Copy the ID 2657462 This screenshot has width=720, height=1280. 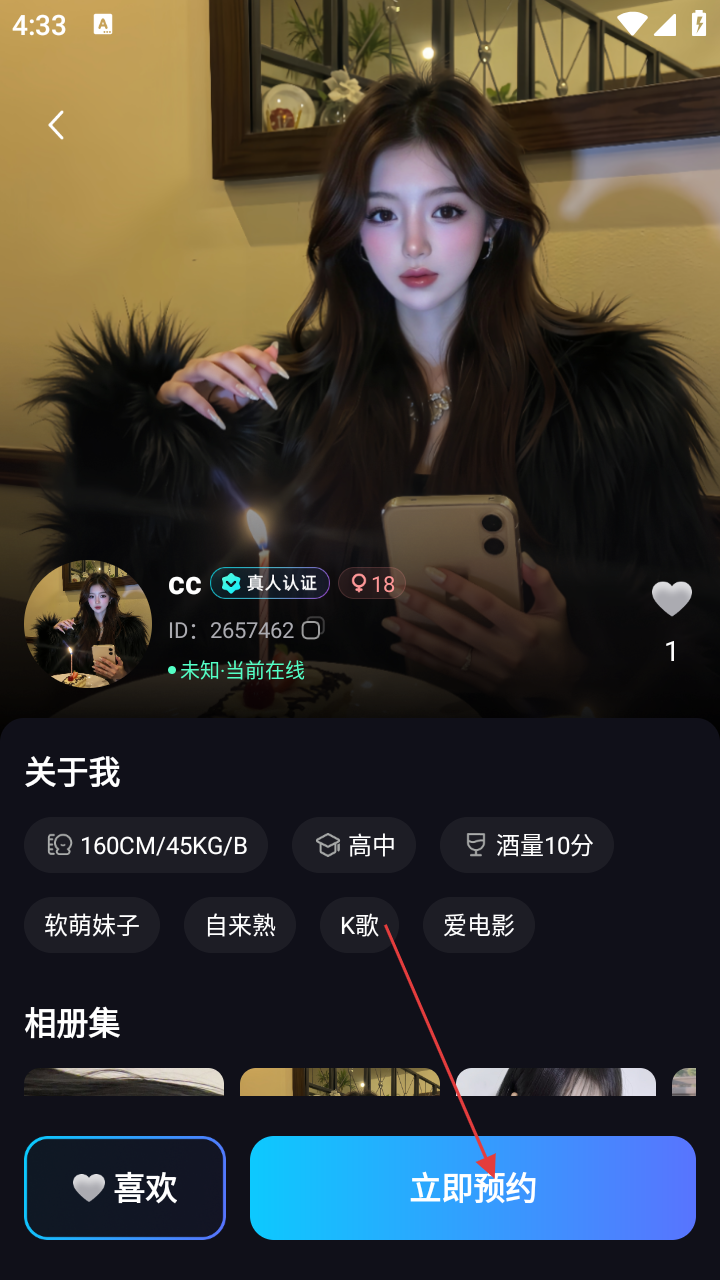[x=311, y=629]
